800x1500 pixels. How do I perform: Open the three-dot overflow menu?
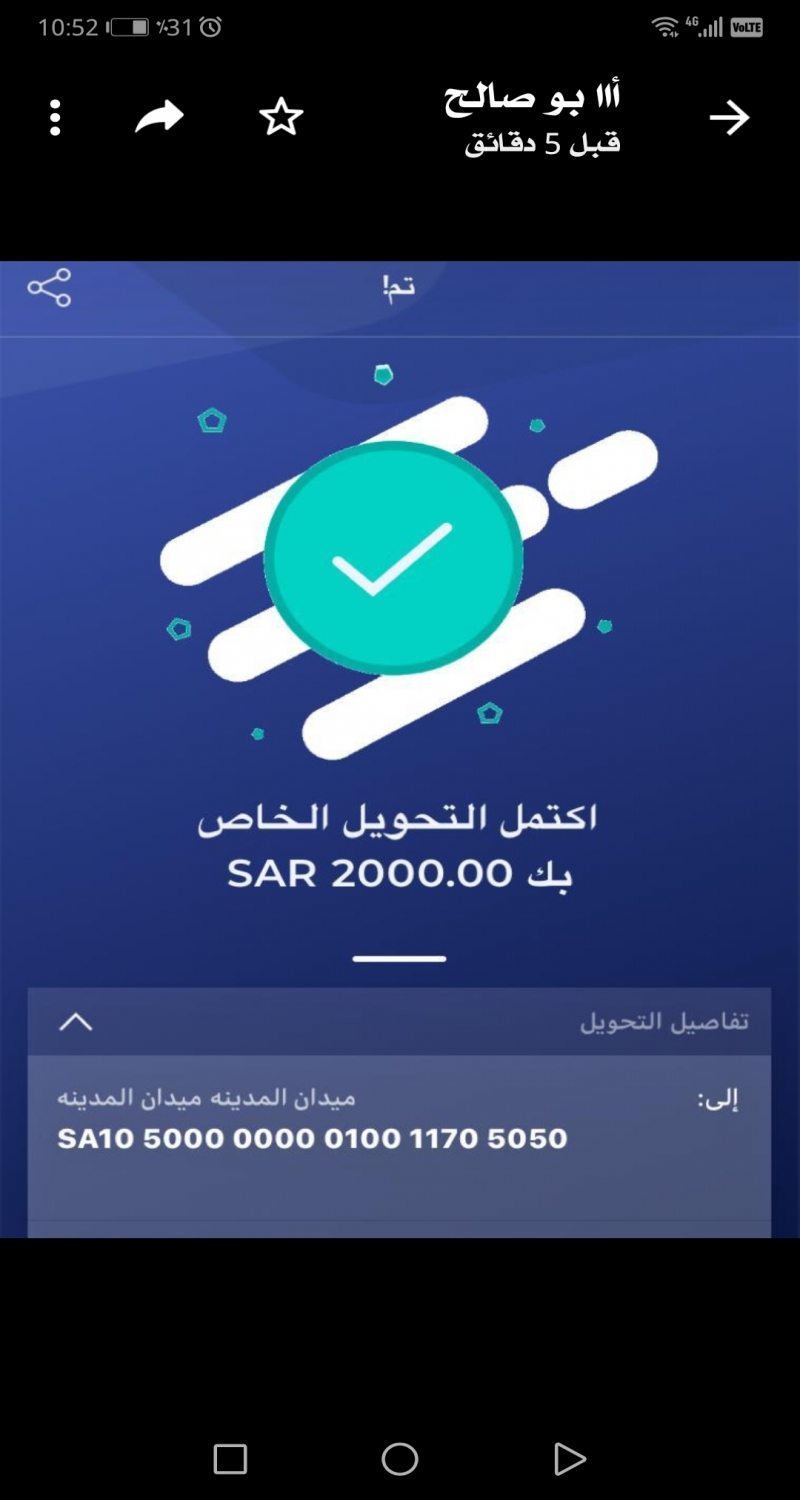[55, 118]
